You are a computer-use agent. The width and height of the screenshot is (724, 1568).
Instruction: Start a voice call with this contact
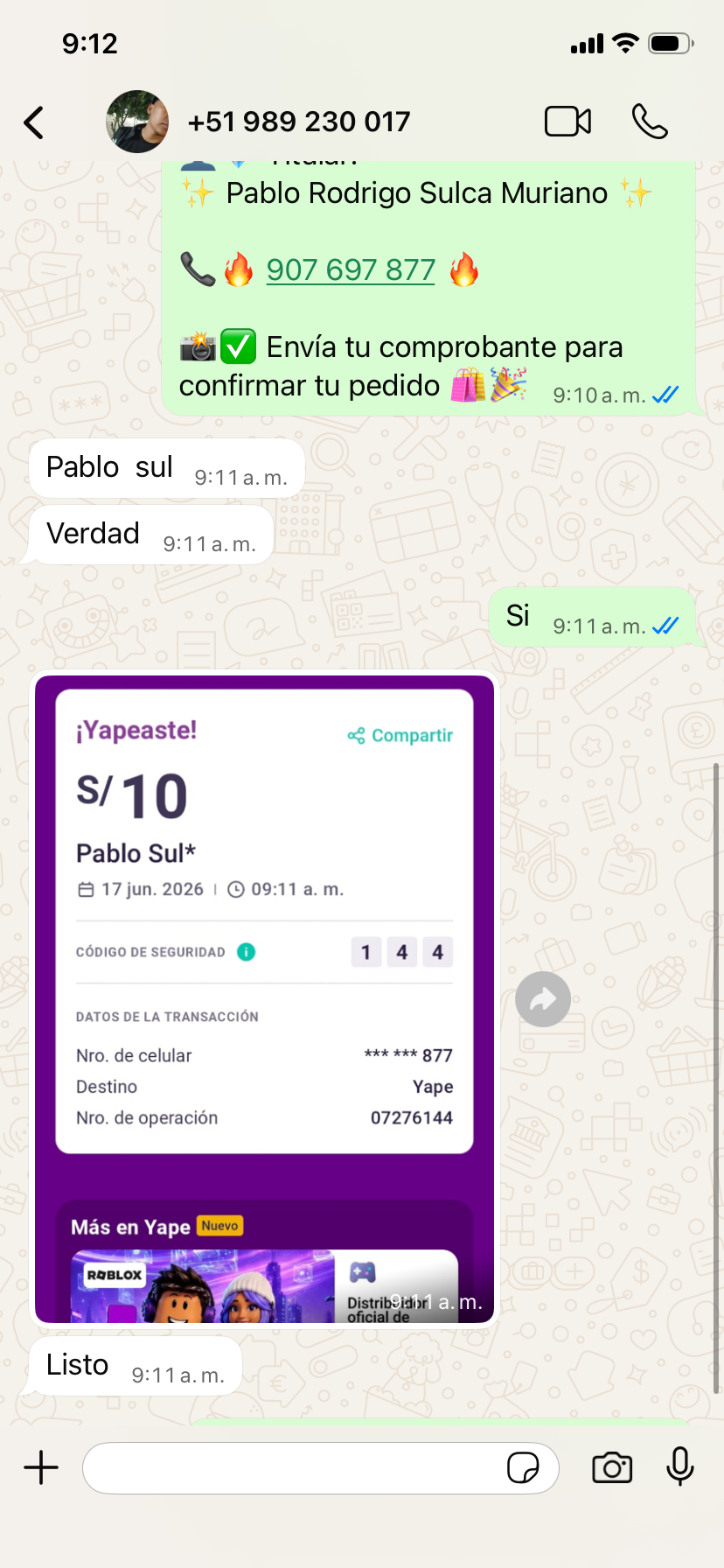650,122
